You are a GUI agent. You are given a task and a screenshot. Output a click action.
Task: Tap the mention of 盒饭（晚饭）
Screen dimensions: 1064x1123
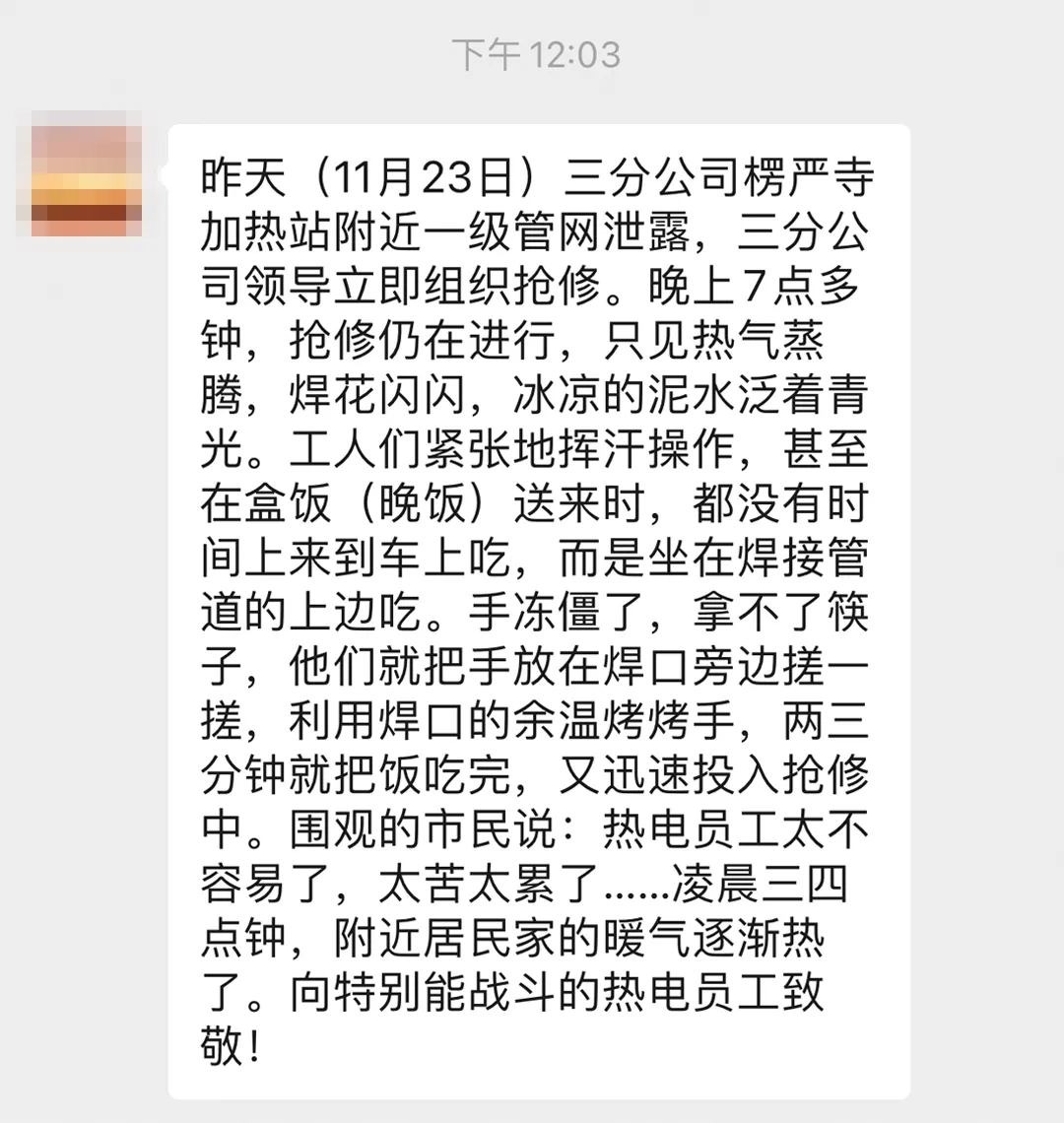365,502
